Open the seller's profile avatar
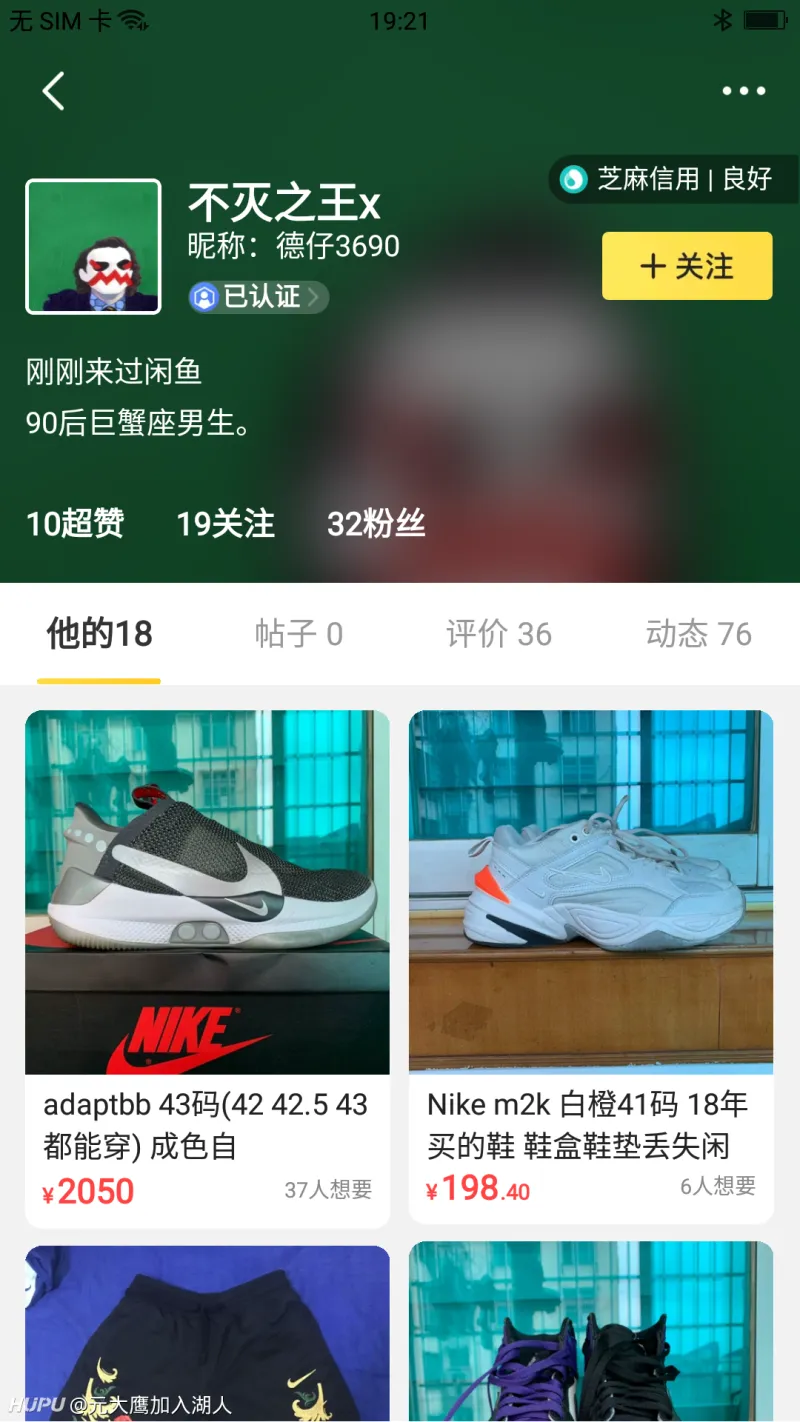Image resolution: width=800 pixels, height=1422 pixels. pos(93,247)
